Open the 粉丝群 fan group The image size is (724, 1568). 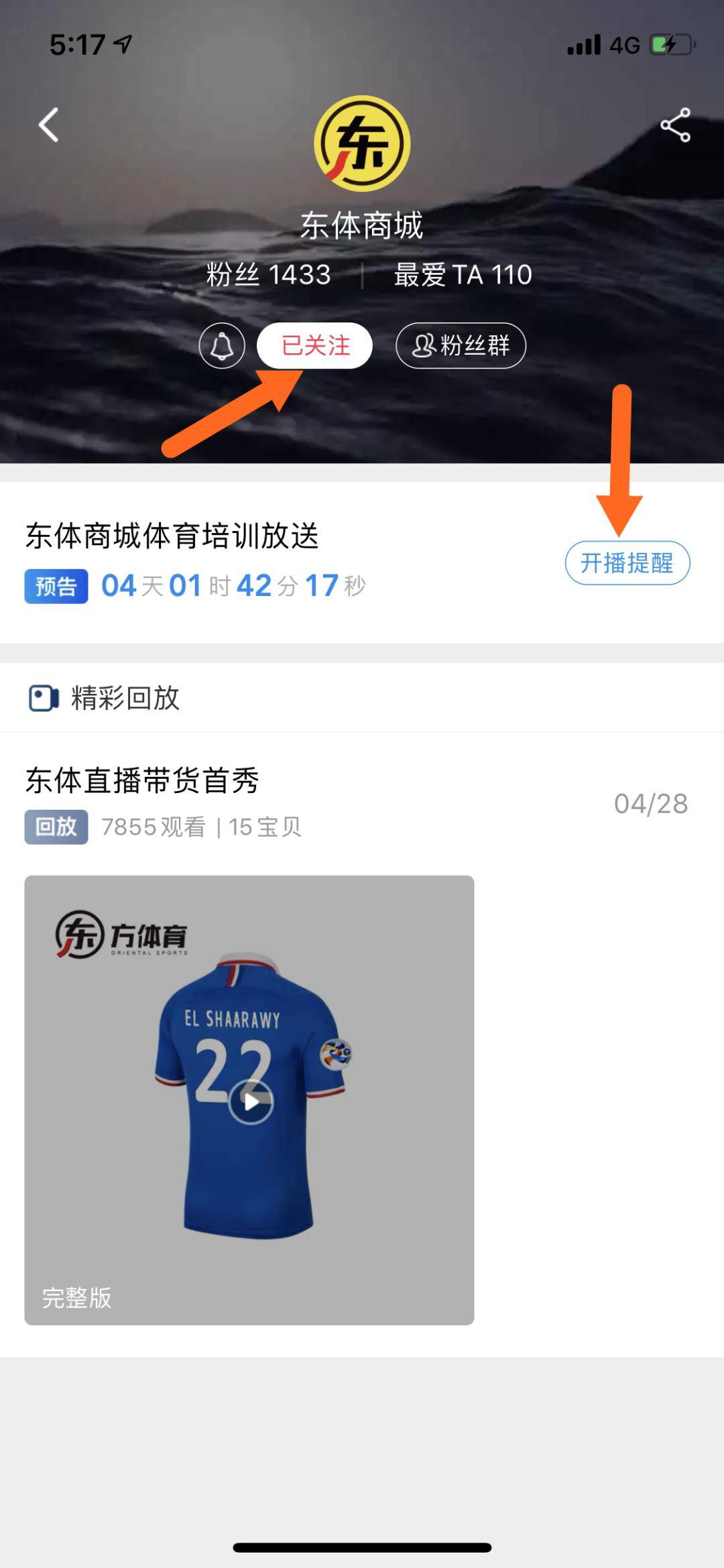[461, 346]
